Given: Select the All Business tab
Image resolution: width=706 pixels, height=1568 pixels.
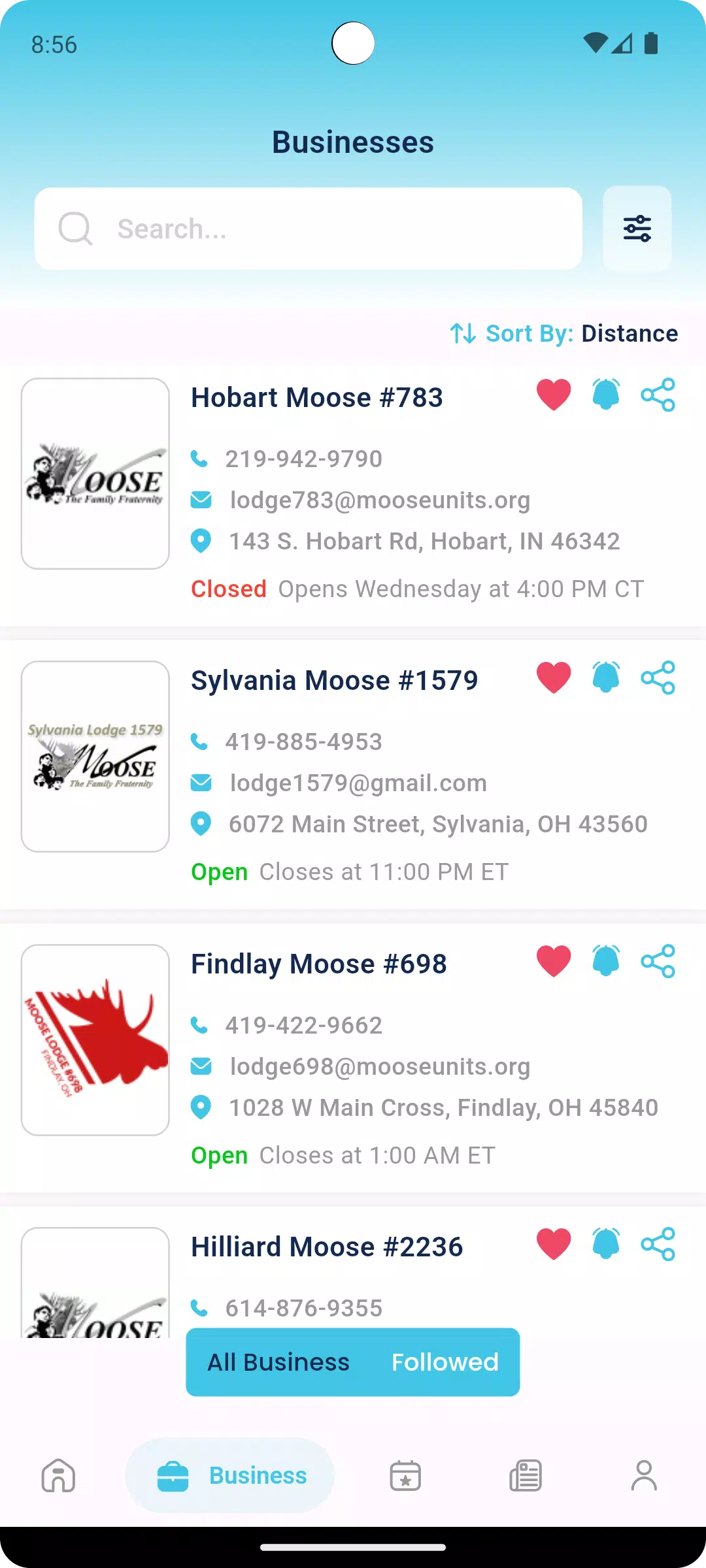Looking at the screenshot, I should tap(278, 1362).
